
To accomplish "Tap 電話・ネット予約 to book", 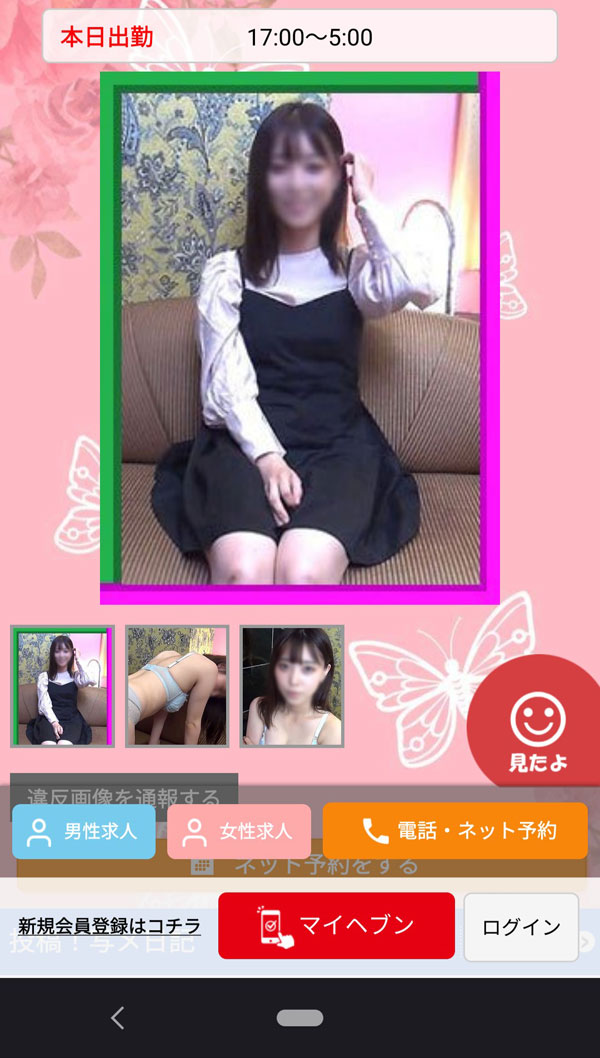I will (455, 831).
